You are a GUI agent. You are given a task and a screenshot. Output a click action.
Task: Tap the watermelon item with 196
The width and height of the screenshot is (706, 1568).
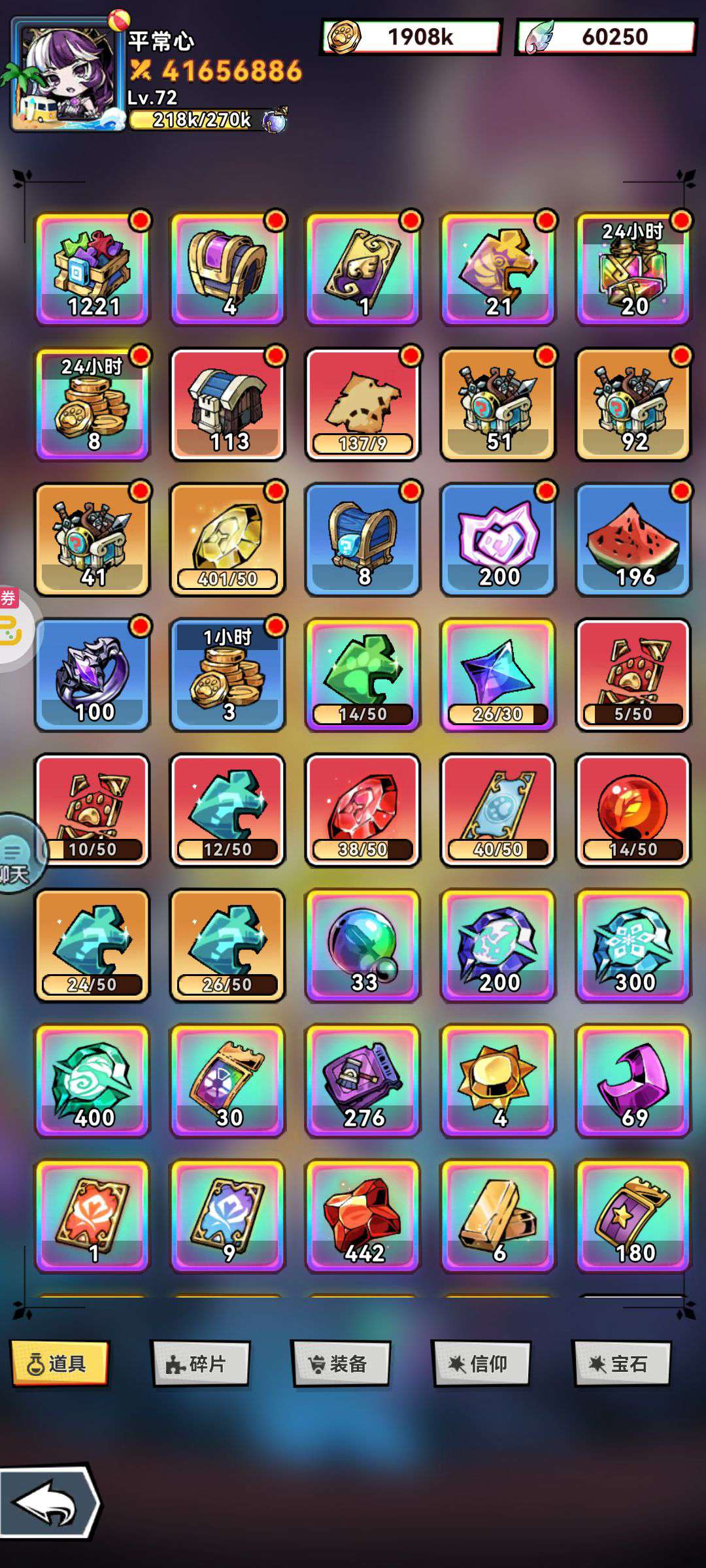(633, 540)
